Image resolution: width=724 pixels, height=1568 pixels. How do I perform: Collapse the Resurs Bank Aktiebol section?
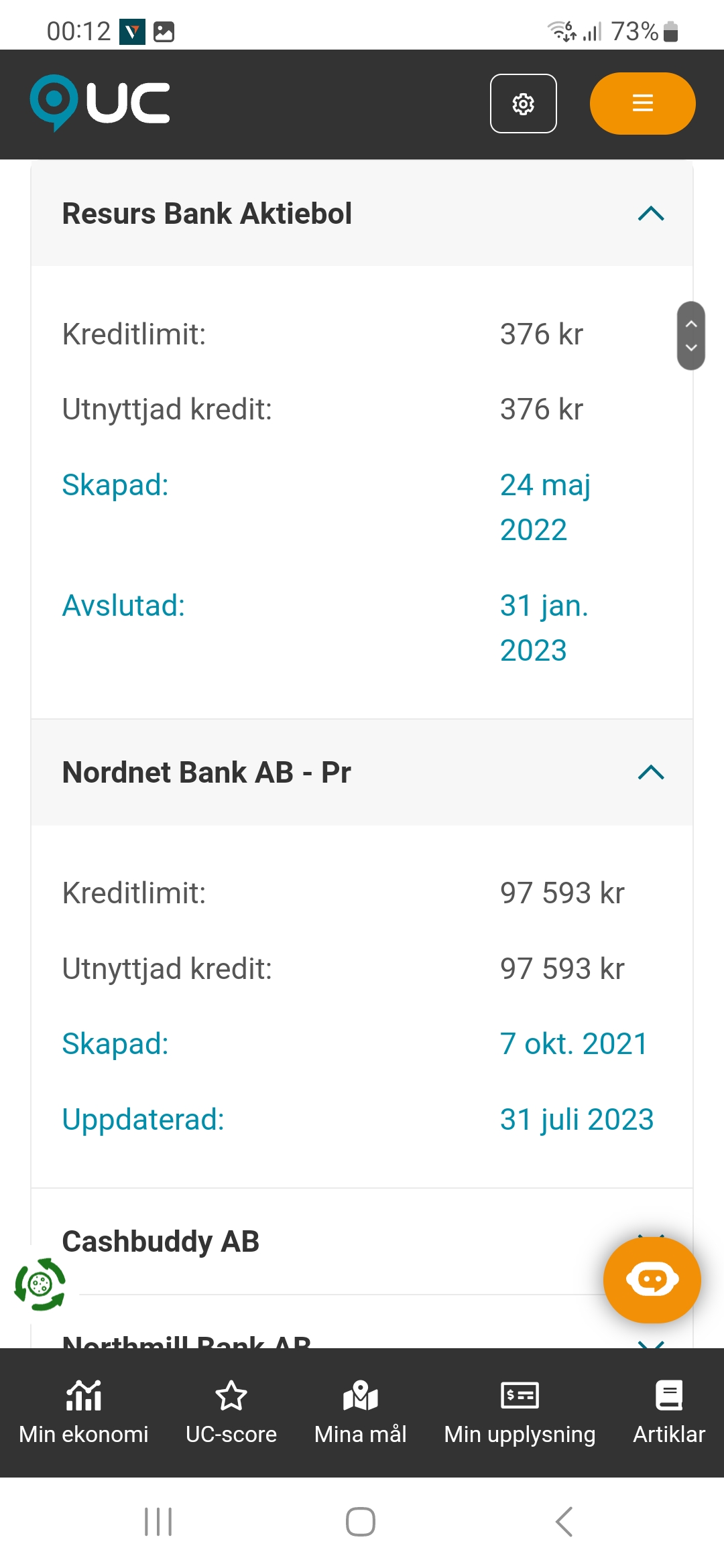[650, 214]
